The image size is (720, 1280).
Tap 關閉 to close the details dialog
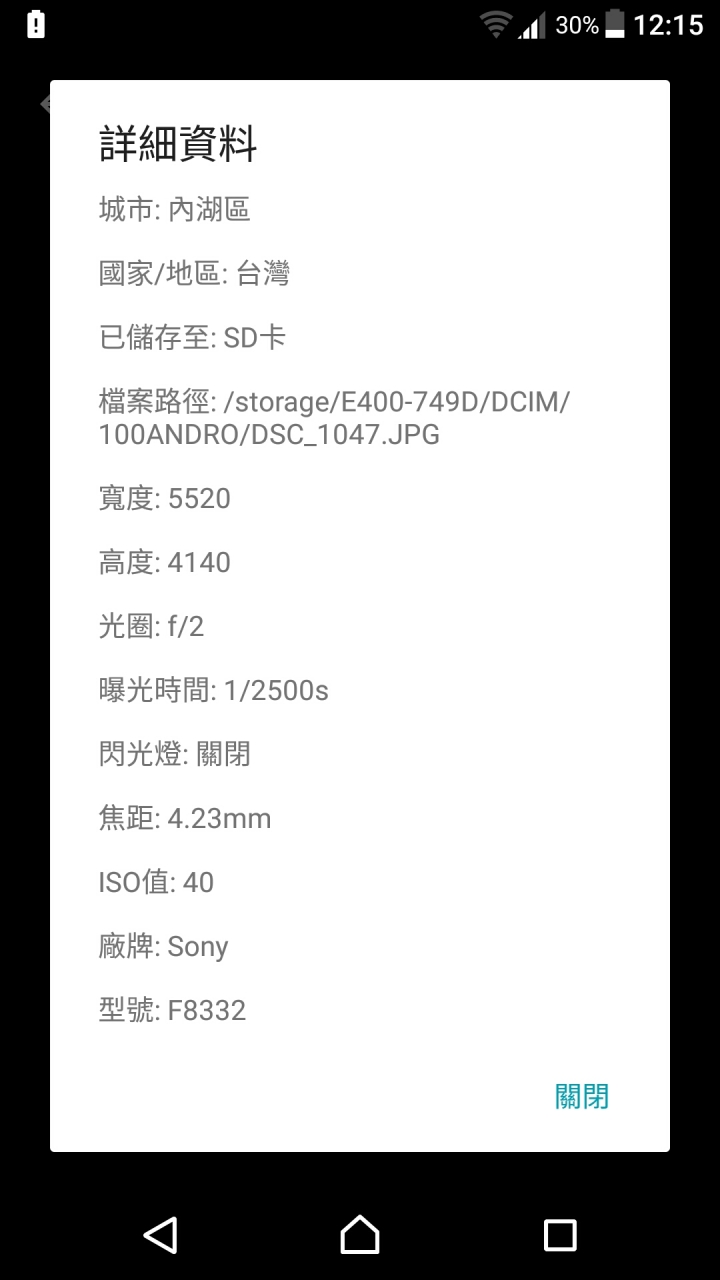[x=581, y=1097]
